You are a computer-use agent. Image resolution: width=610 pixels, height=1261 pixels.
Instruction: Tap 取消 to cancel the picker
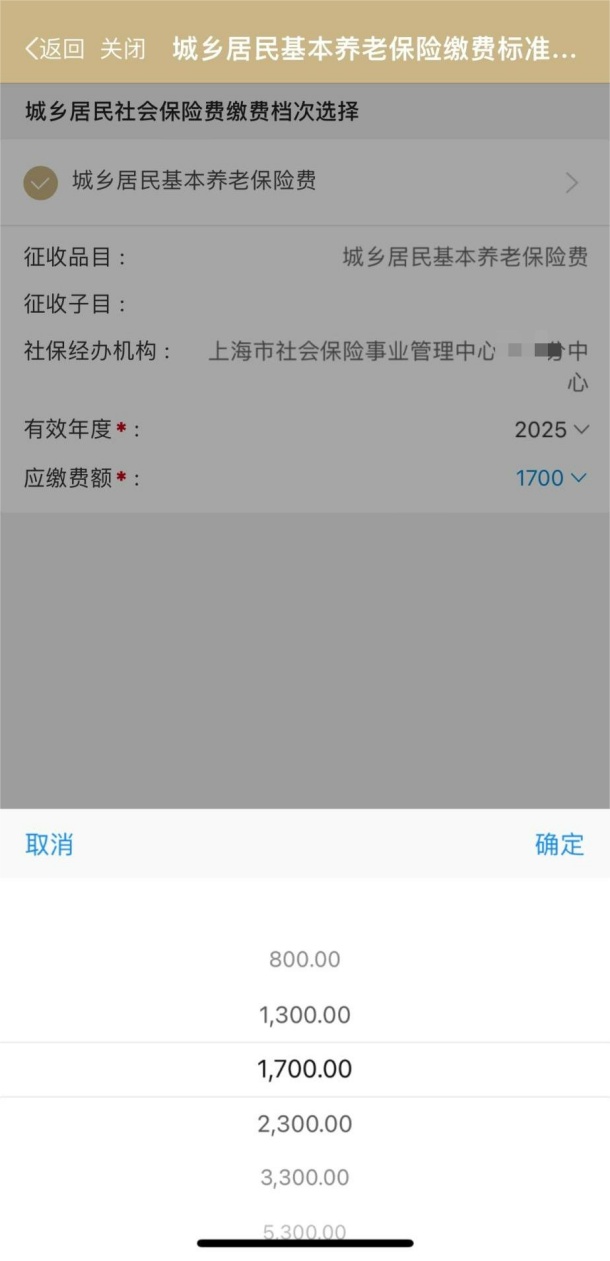pyautogui.click(x=49, y=844)
